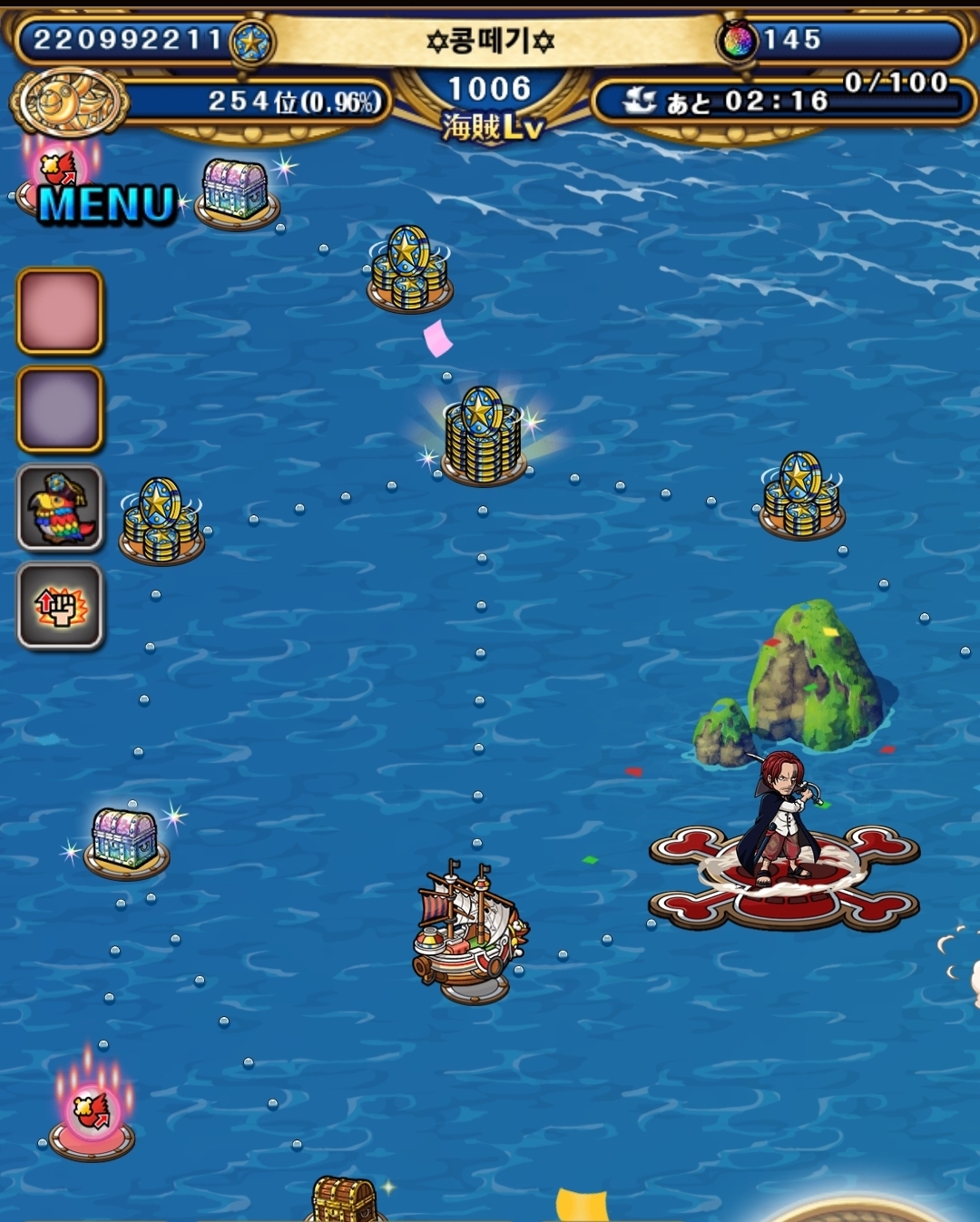Open the ranking medal showing 254位
Viewport: 980px width, 1222px height.
tap(69, 102)
